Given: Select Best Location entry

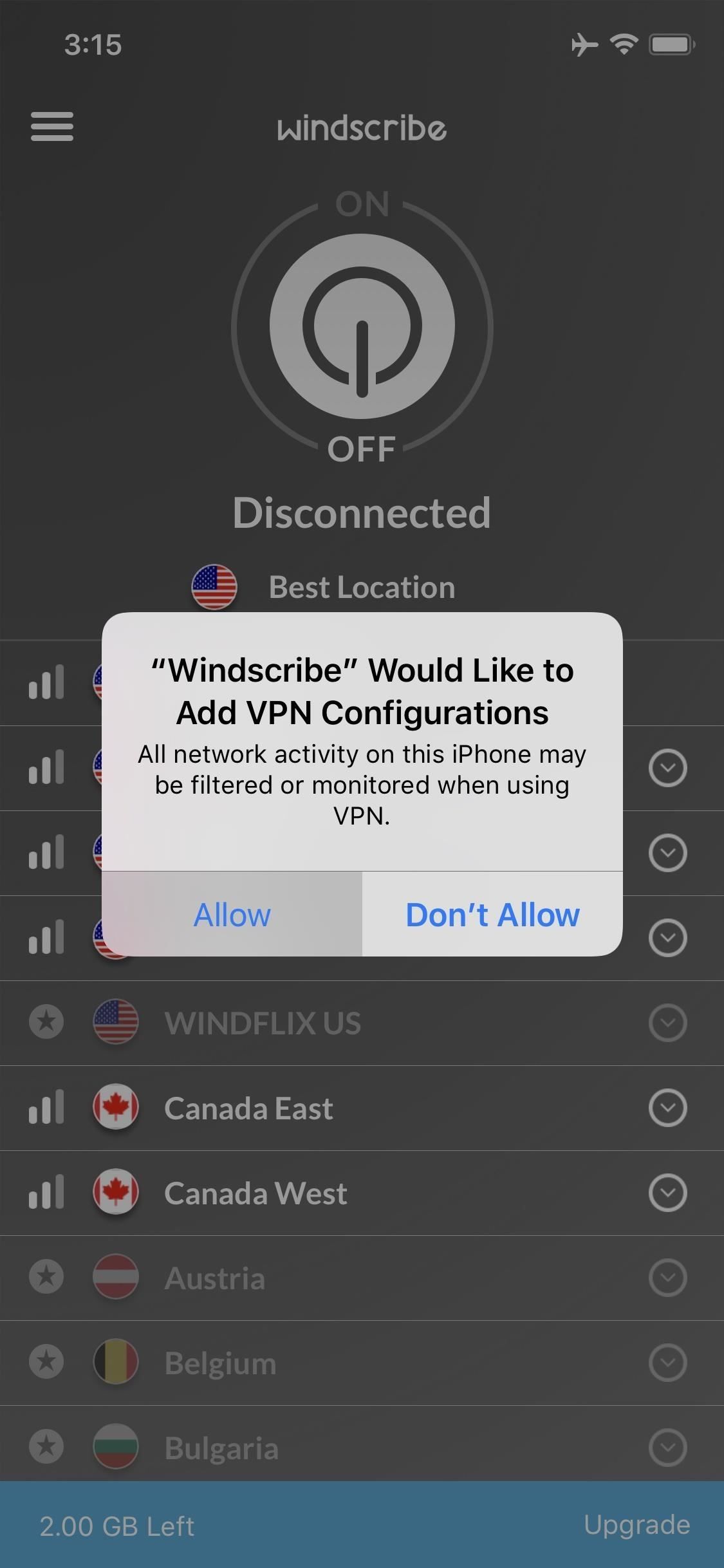Looking at the screenshot, I should coord(361,586).
